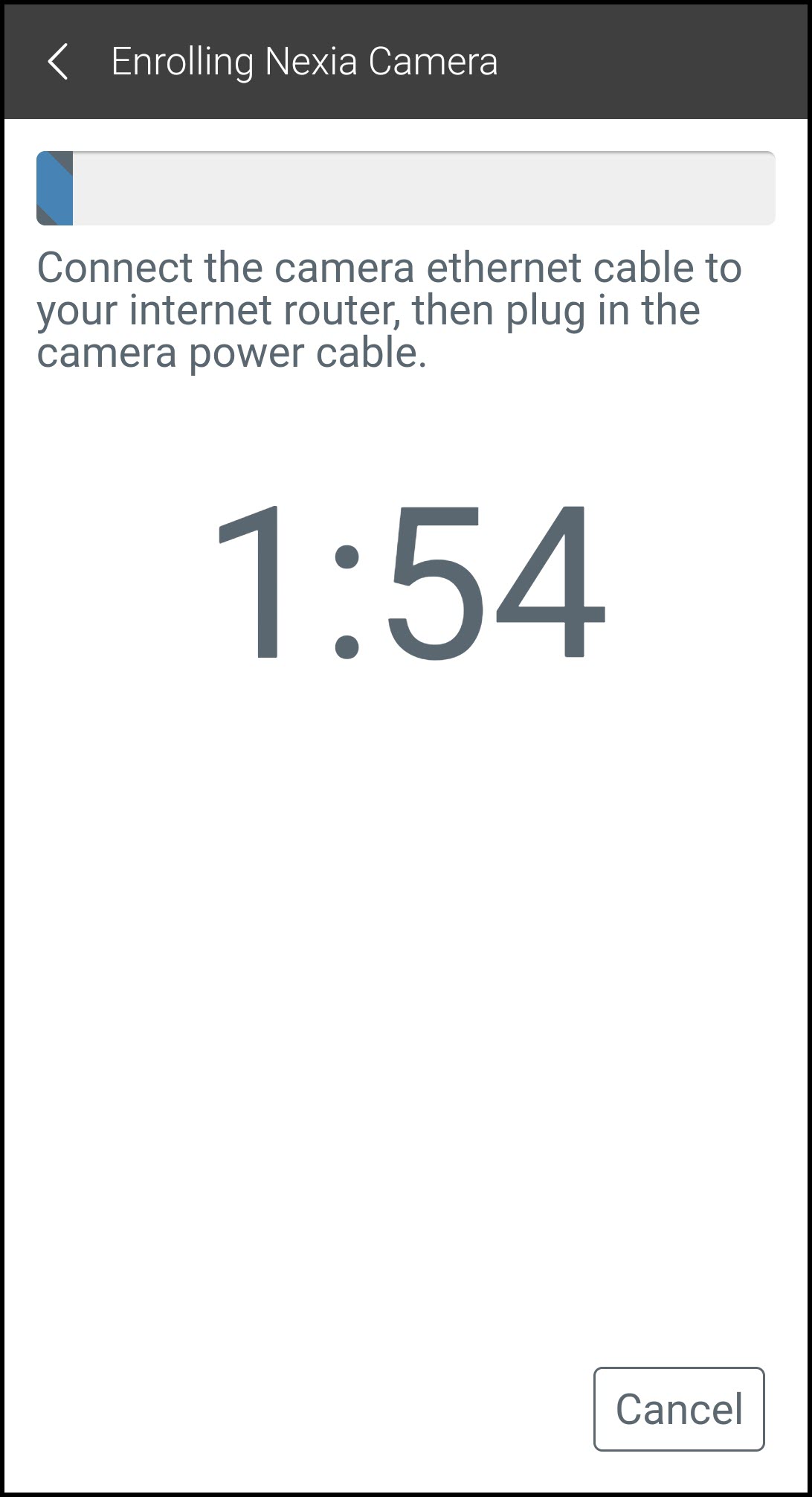Cancel the camera enrollment
Screen dimensions: 812x1497
(x=678, y=1409)
